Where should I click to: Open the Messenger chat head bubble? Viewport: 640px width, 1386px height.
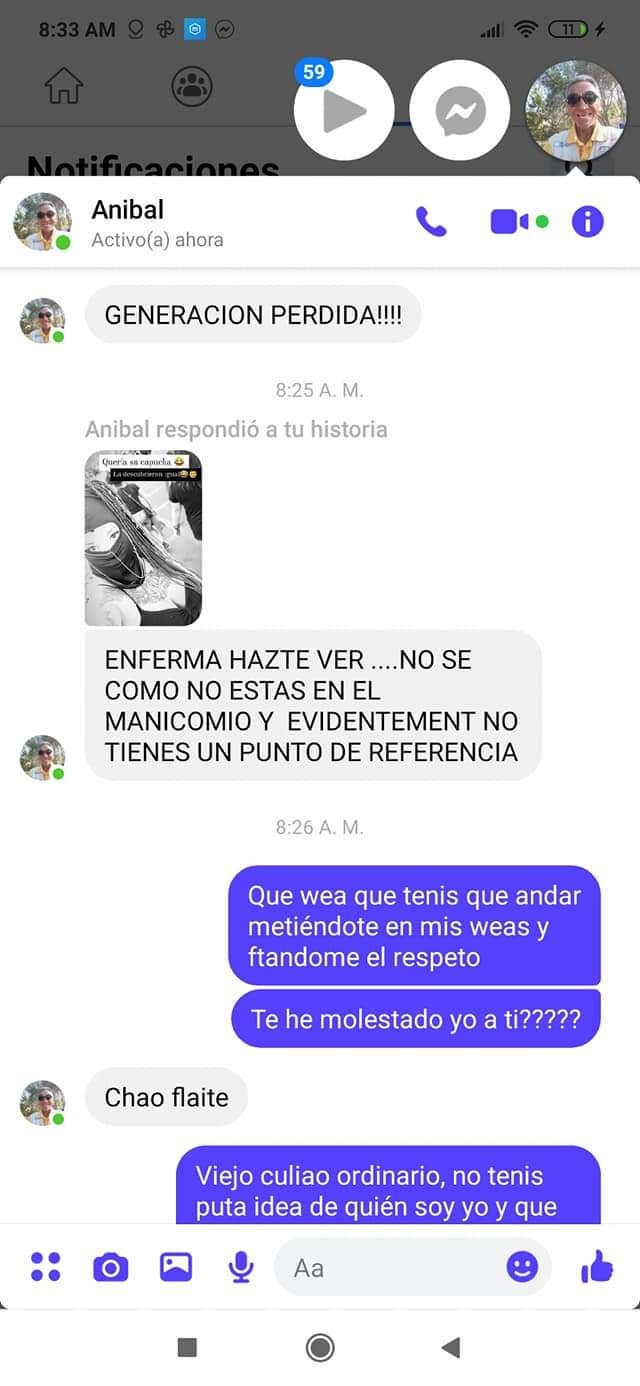pyautogui.click(x=460, y=110)
